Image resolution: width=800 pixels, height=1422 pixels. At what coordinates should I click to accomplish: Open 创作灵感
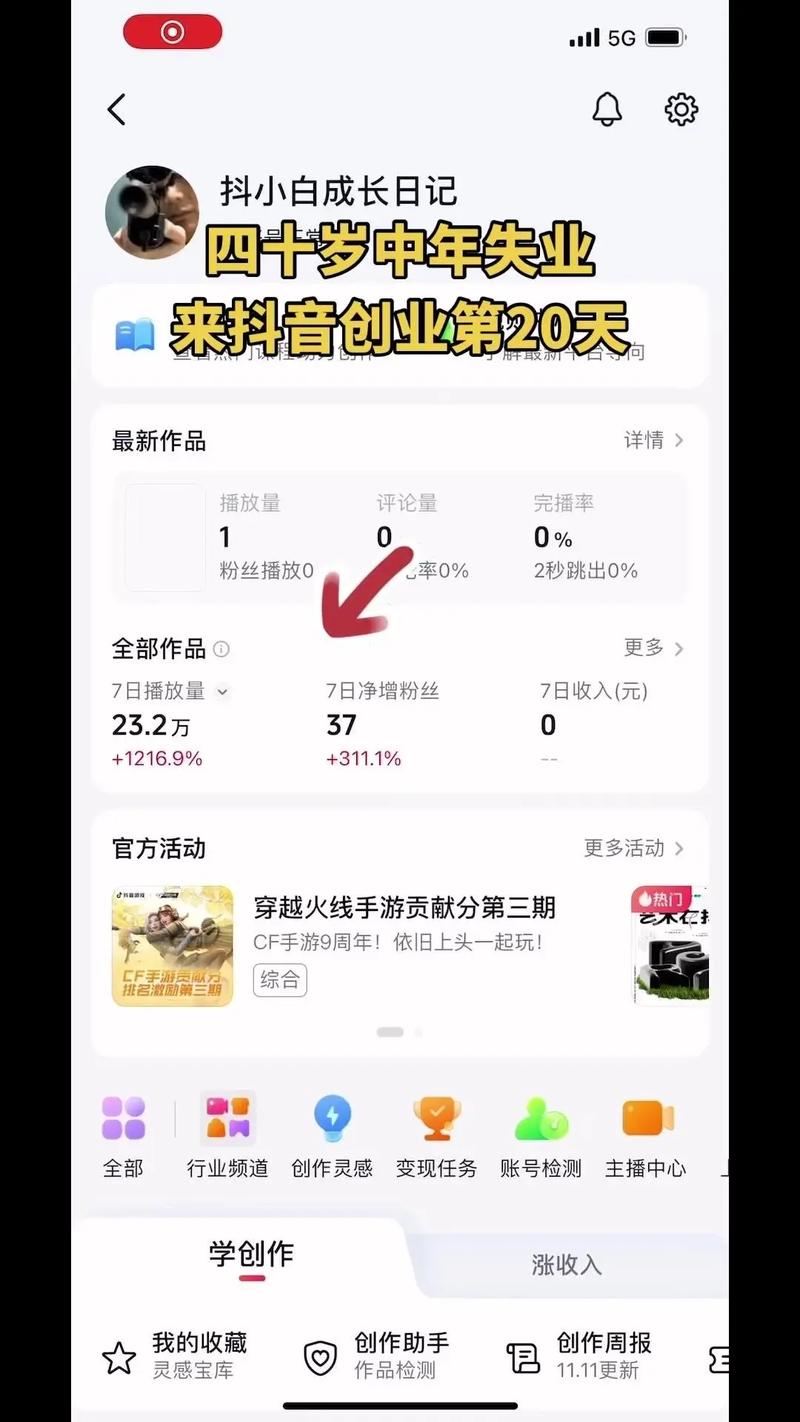[x=332, y=1137]
